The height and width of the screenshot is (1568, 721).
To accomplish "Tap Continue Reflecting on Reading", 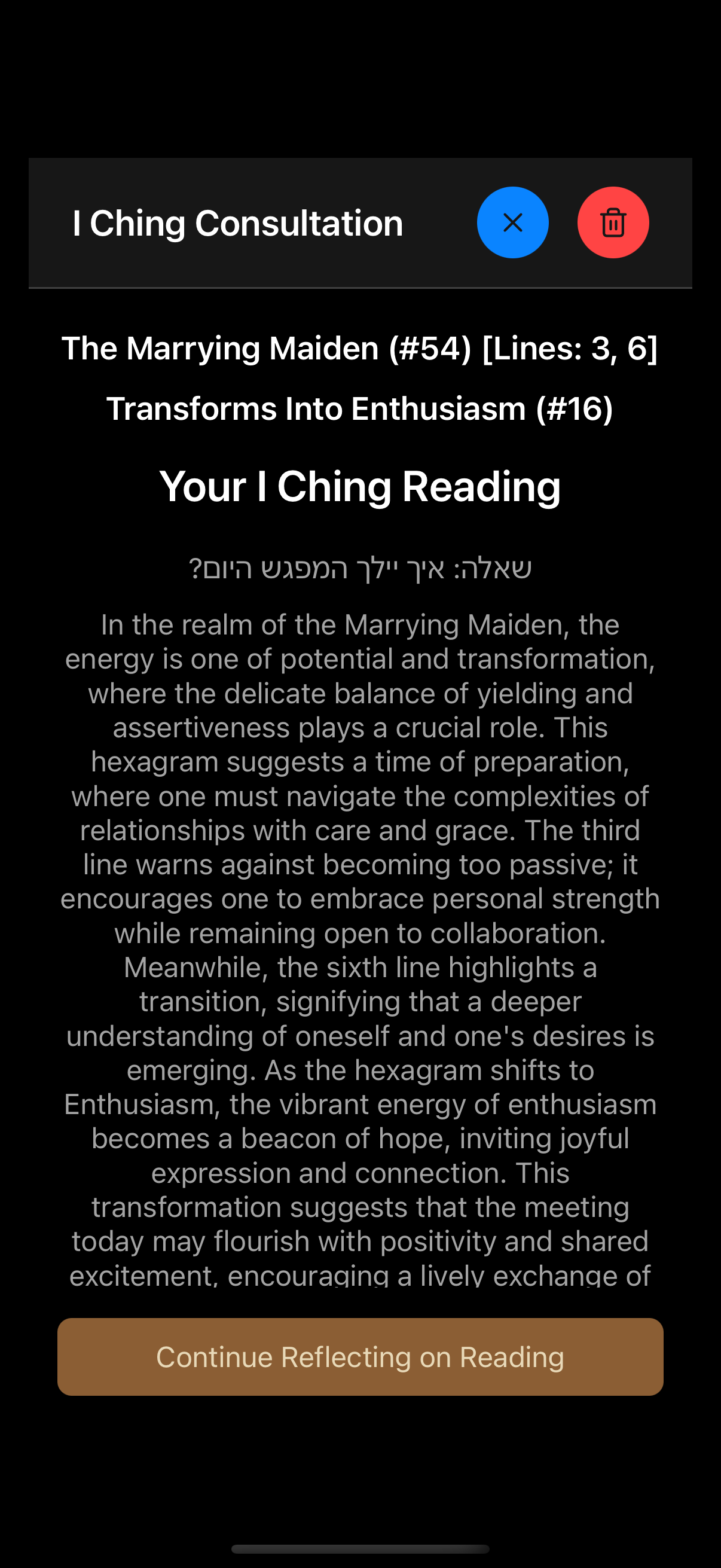I will [x=360, y=1357].
